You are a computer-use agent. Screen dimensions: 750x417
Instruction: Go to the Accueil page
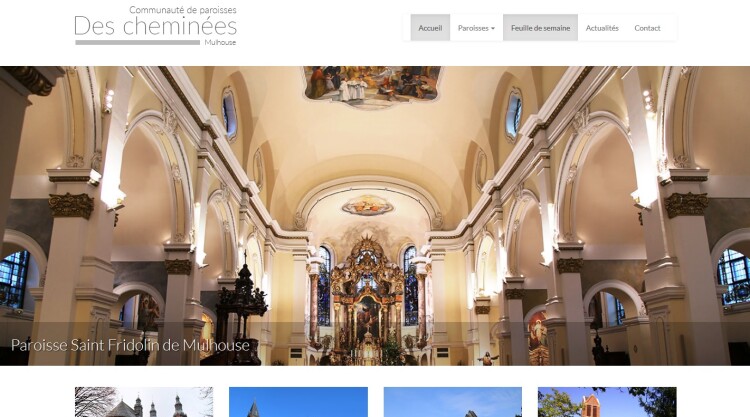[430, 28]
